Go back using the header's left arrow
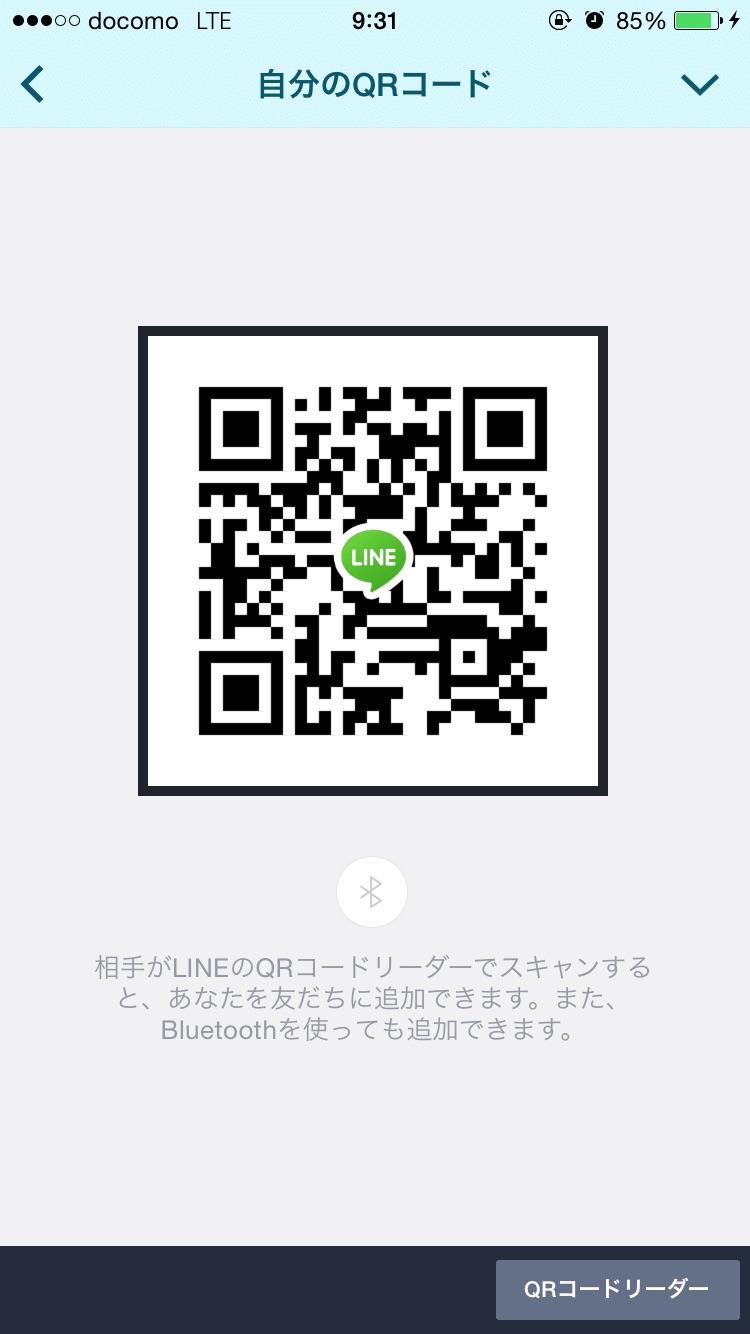Image resolution: width=750 pixels, height=1334 pixels. (33, 85)
